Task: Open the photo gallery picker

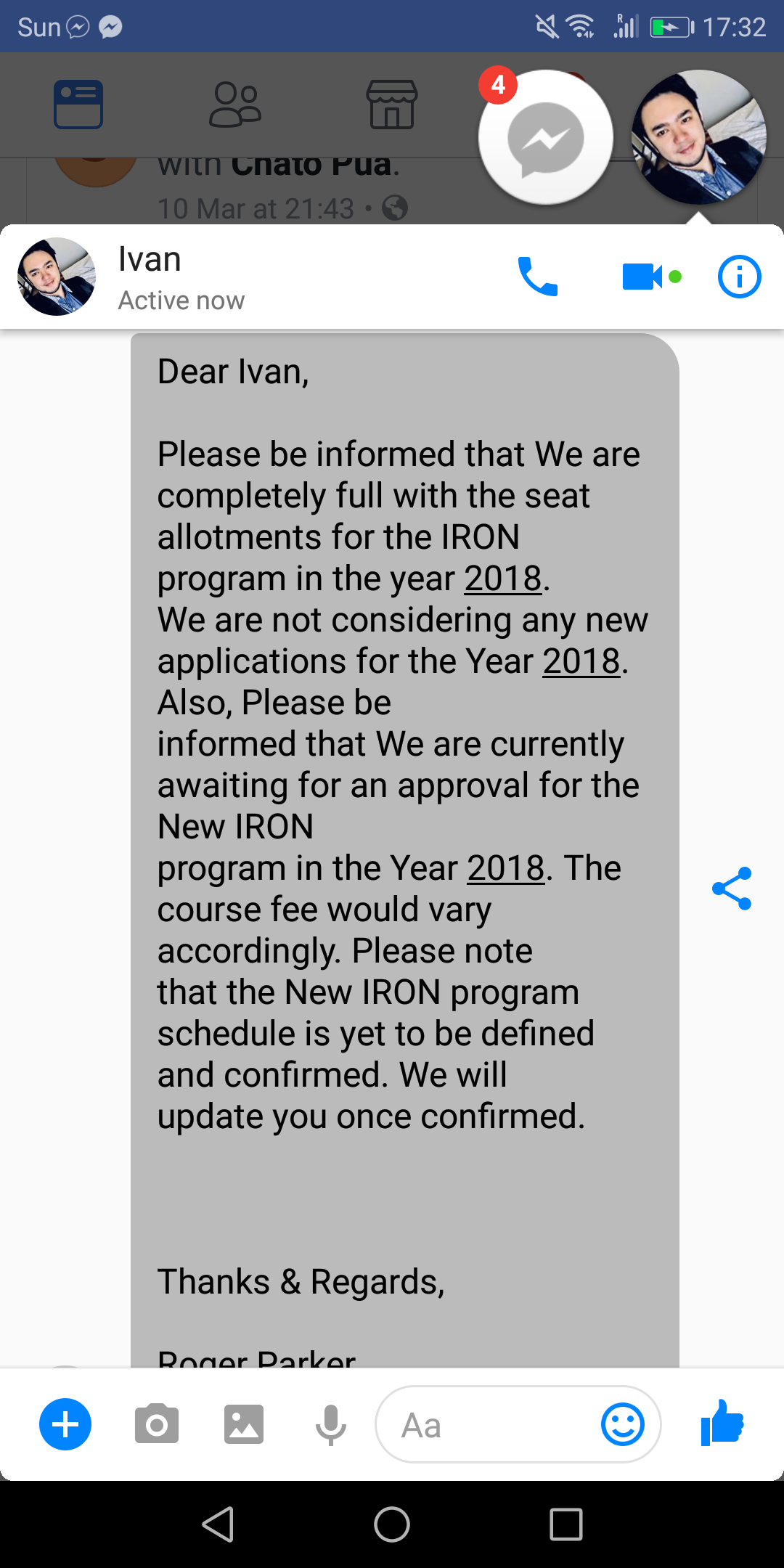Action: [x=244, y=1424]
